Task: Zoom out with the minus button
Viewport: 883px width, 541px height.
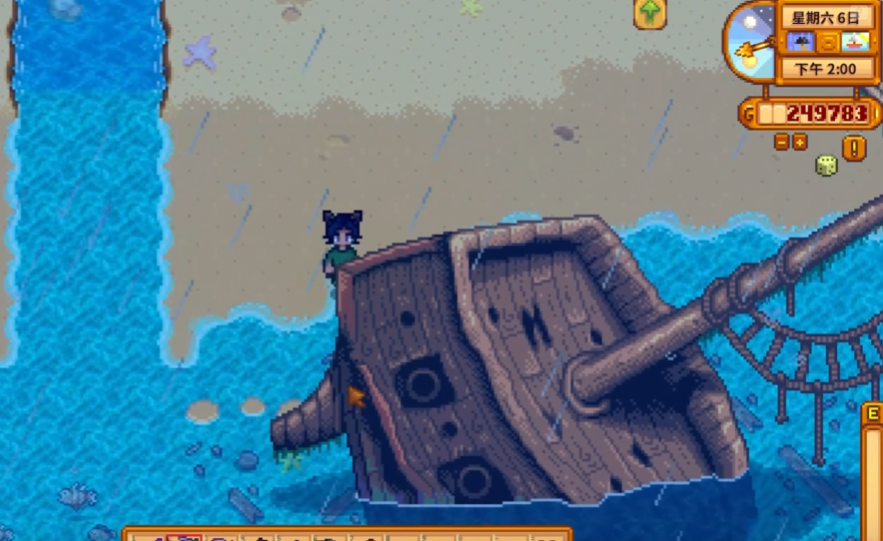Action: click(x=781, y=142)
